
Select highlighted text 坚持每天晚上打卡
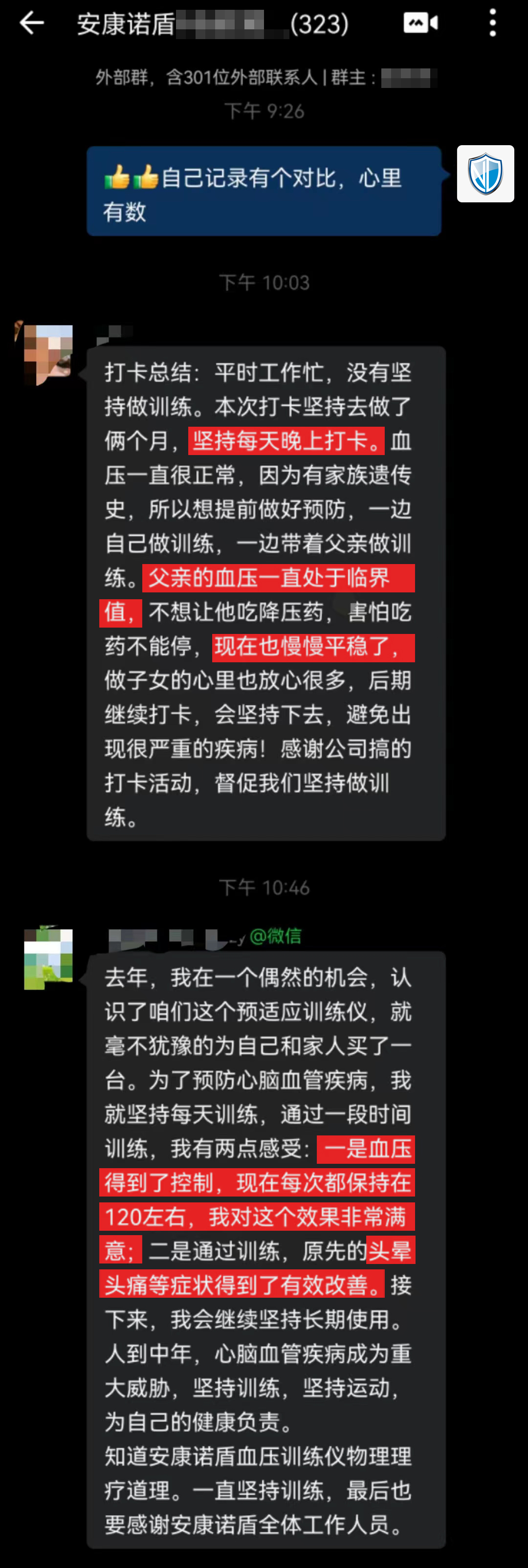point(286,442)
